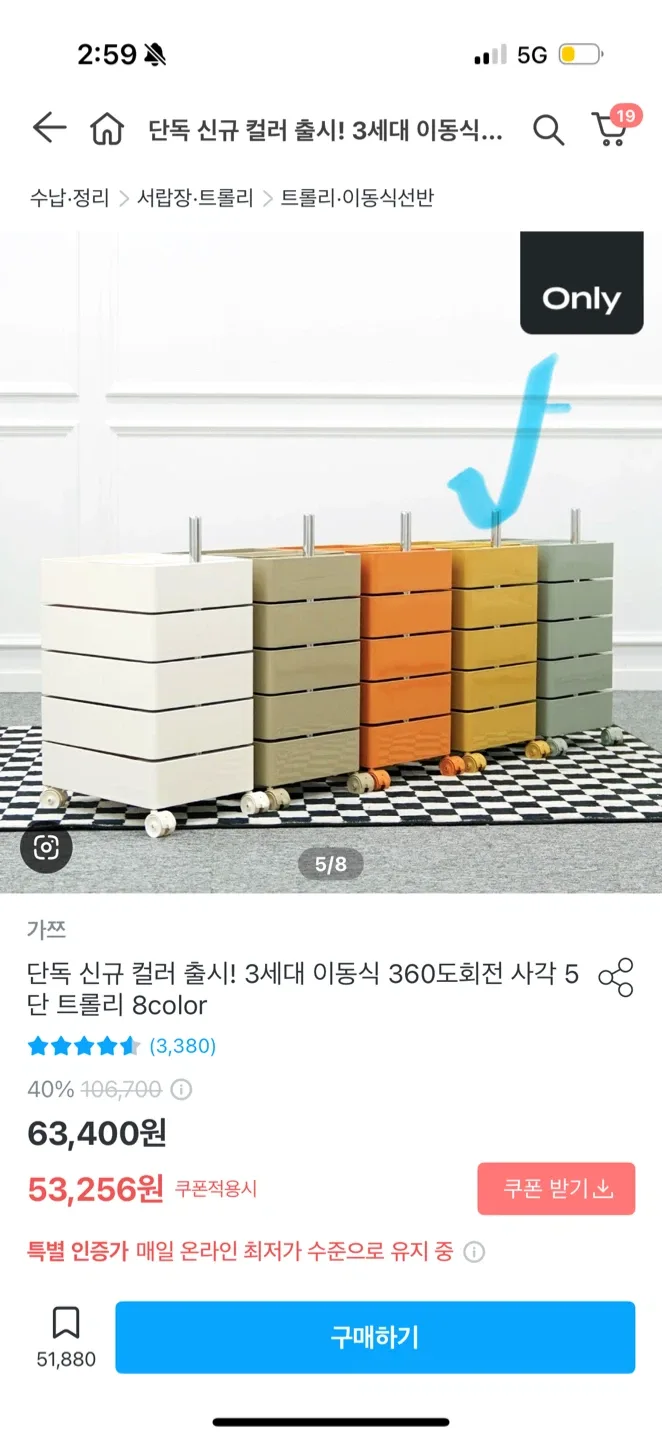Share this trolley product
The image size is (662, 1440).
(616, 977)
